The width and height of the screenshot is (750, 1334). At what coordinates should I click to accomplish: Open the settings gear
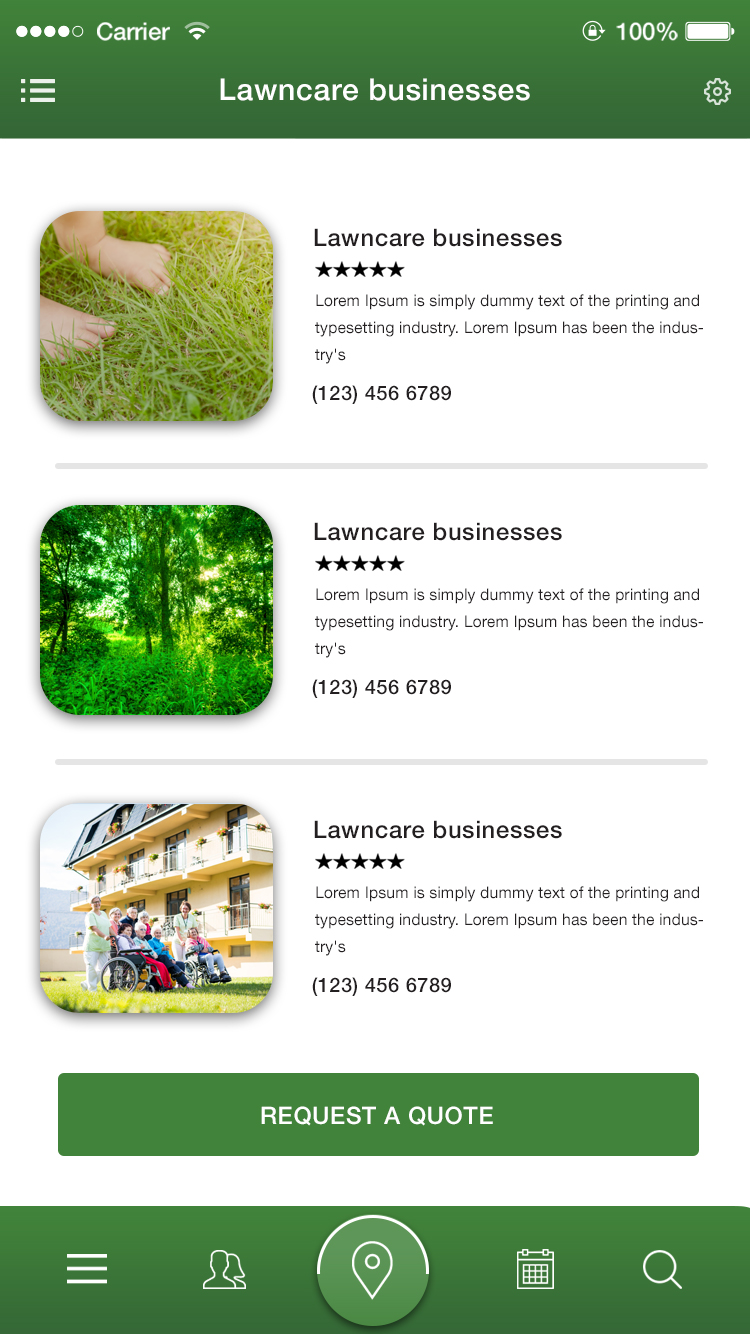(x=717, y=92)
